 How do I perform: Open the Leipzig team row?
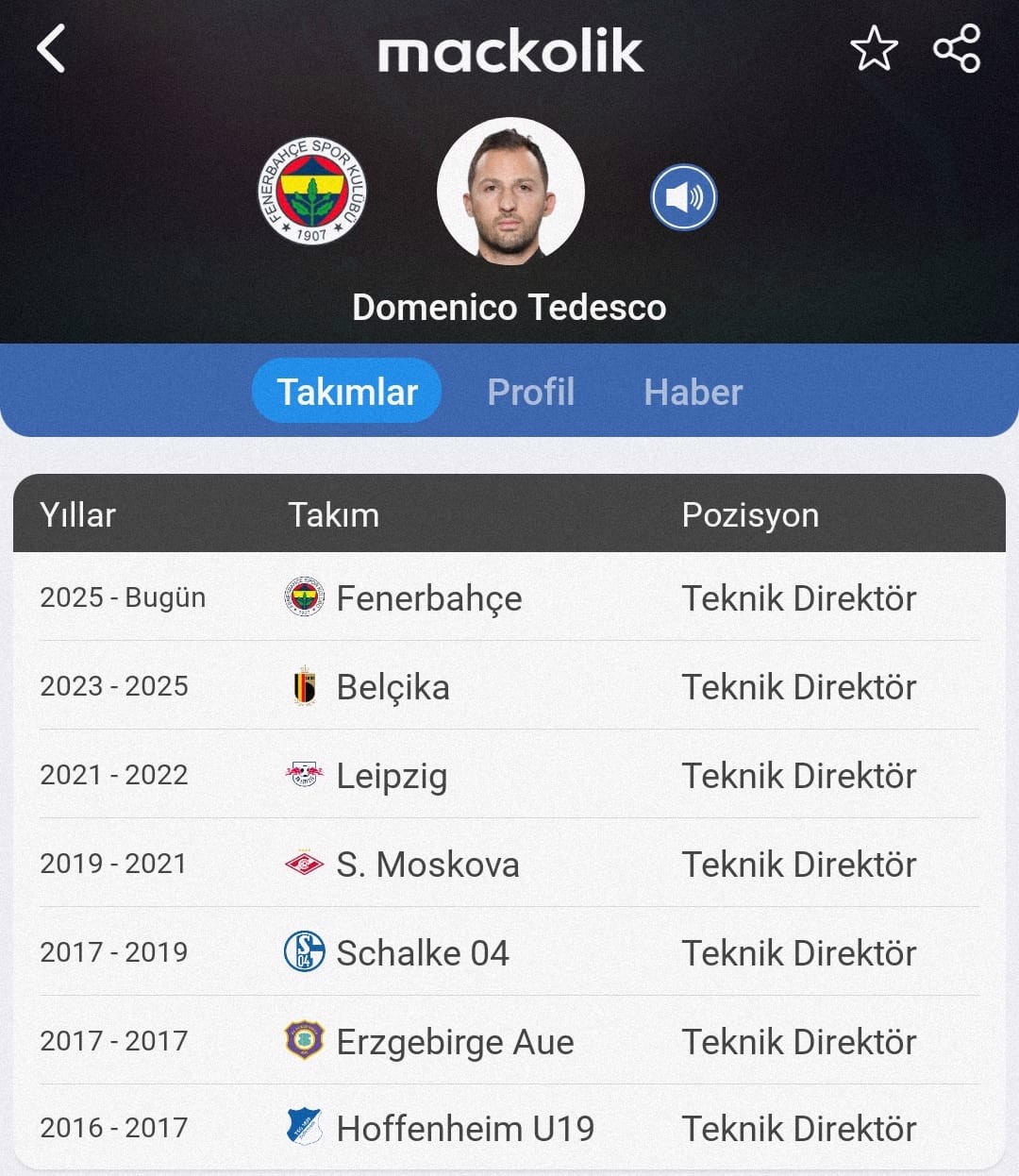(392, 776)
